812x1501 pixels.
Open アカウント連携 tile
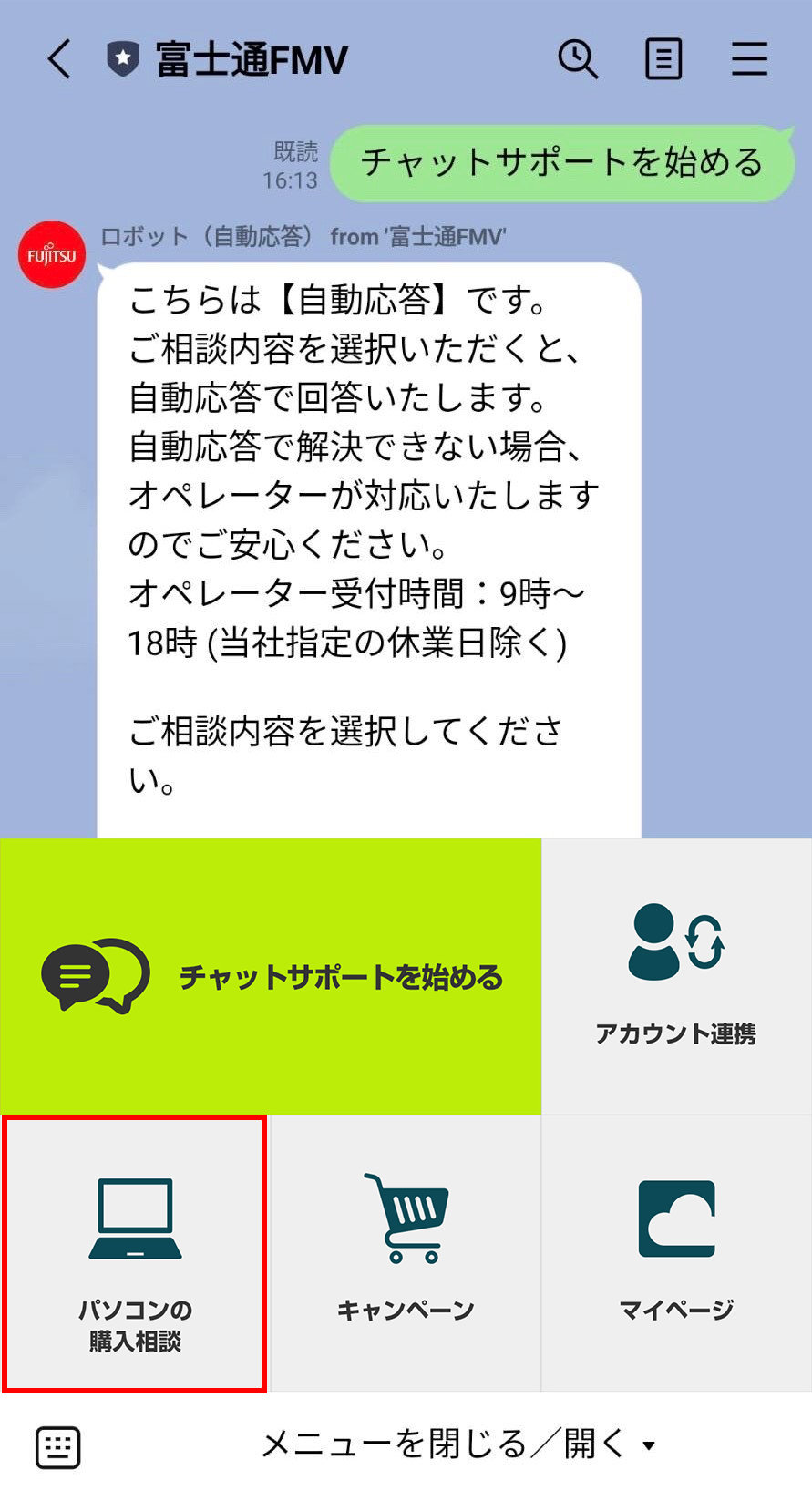point(676,977)
